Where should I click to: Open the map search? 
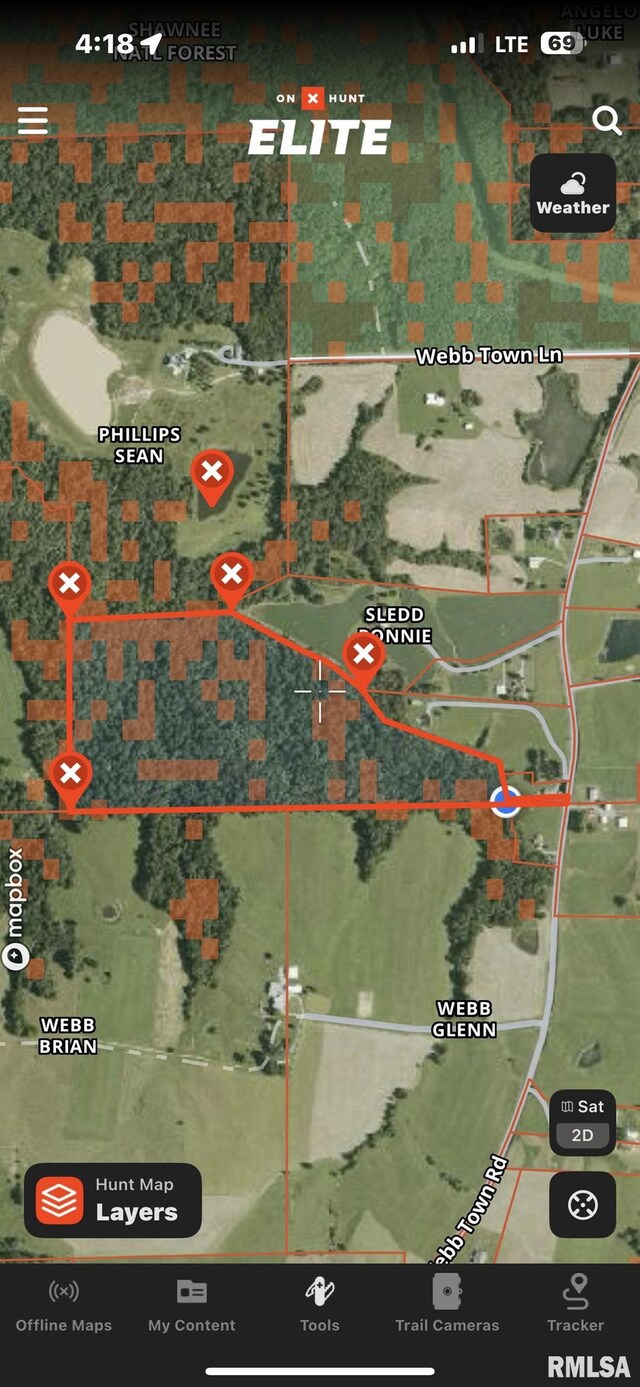coord(606,121)
